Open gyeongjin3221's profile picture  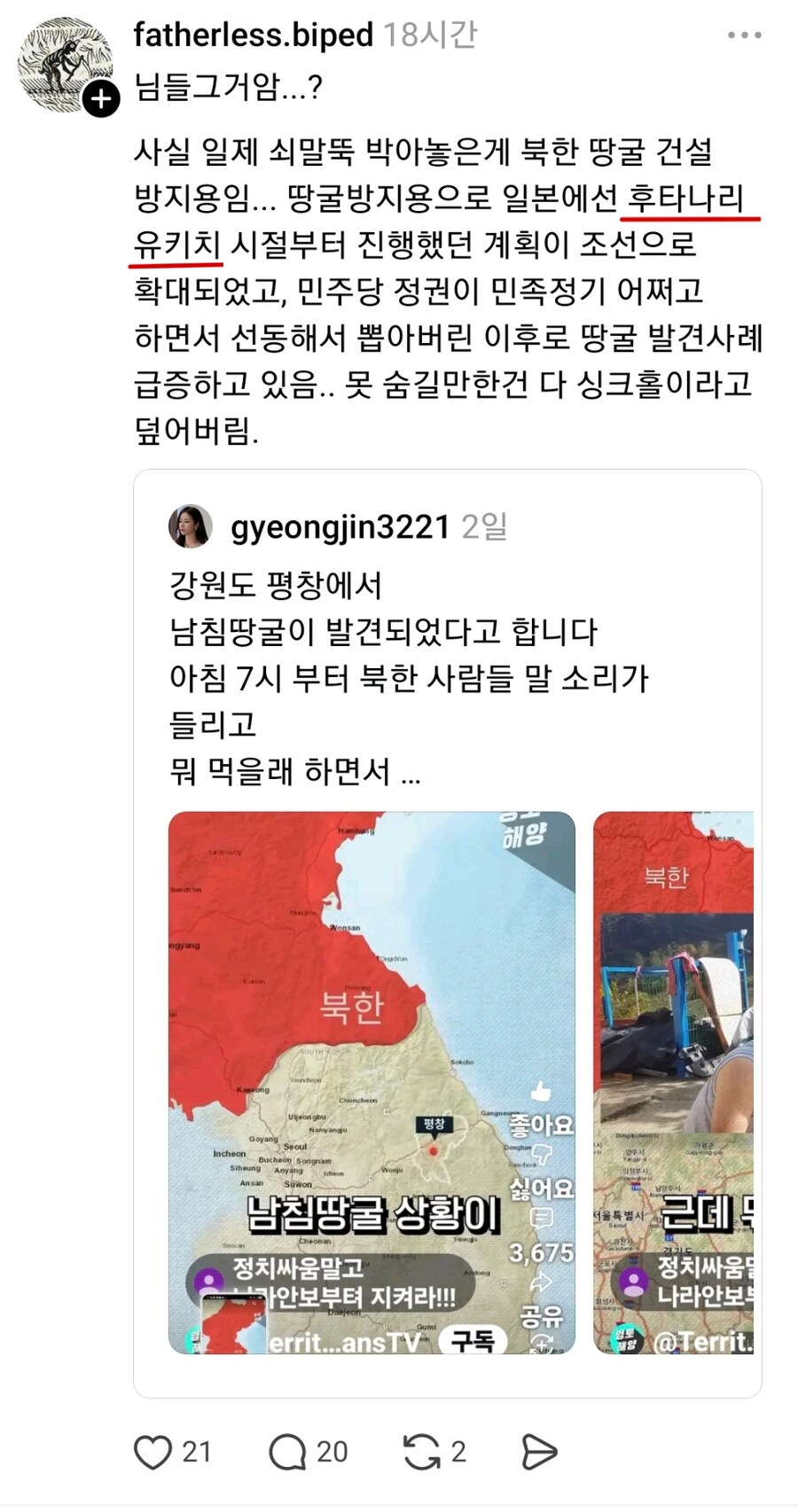[x=191, y=527]
